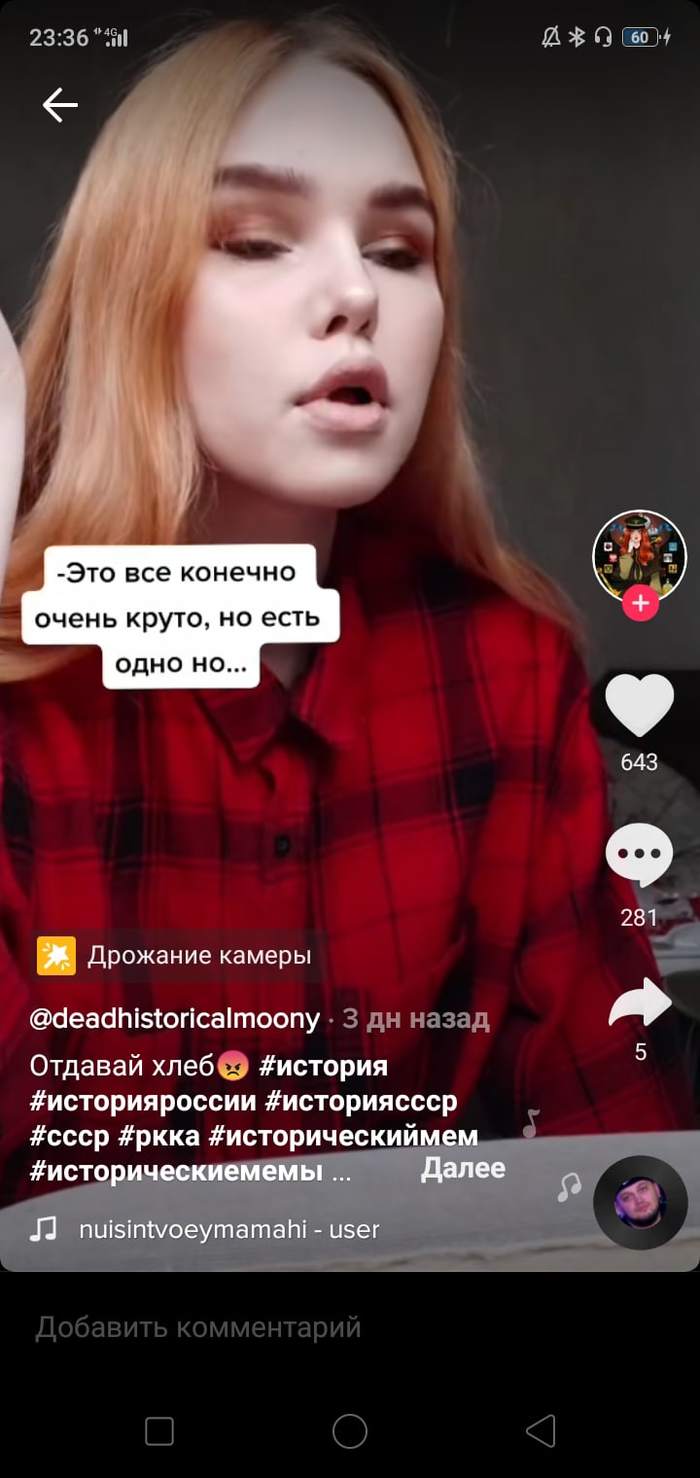The image size is (700, 1478).
Task: Open the creator's profile avatar
Action: tap(640, 556)
